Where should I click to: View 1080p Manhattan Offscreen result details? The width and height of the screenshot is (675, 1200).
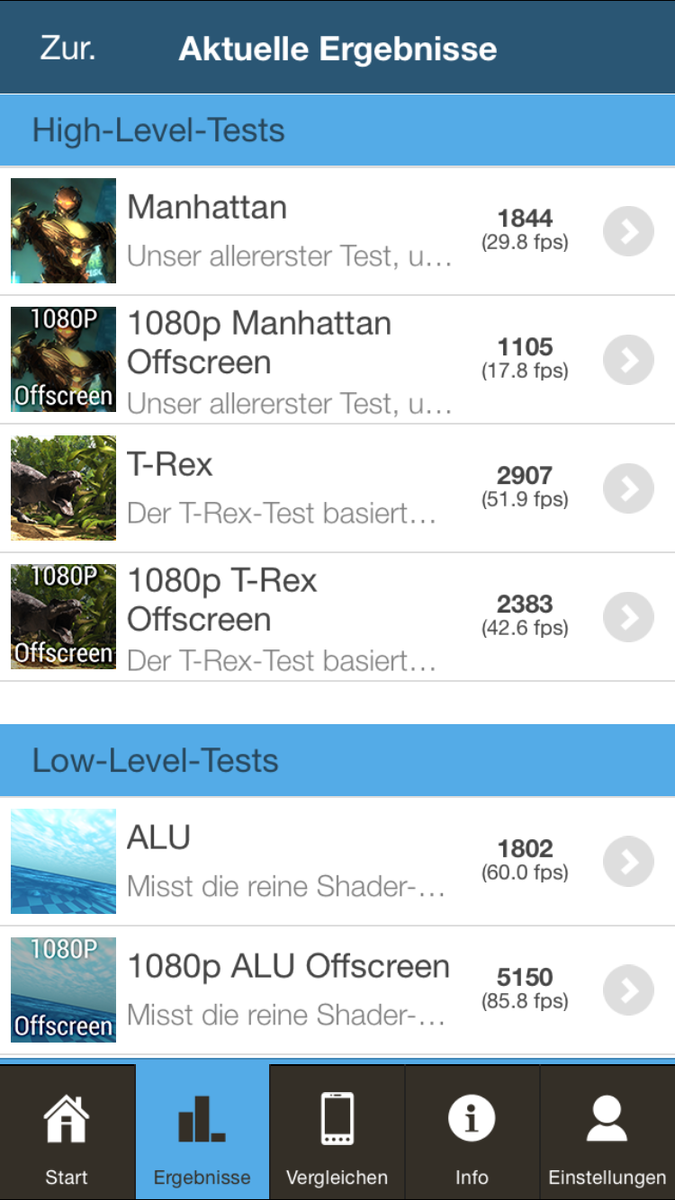(x=628, y=360)
